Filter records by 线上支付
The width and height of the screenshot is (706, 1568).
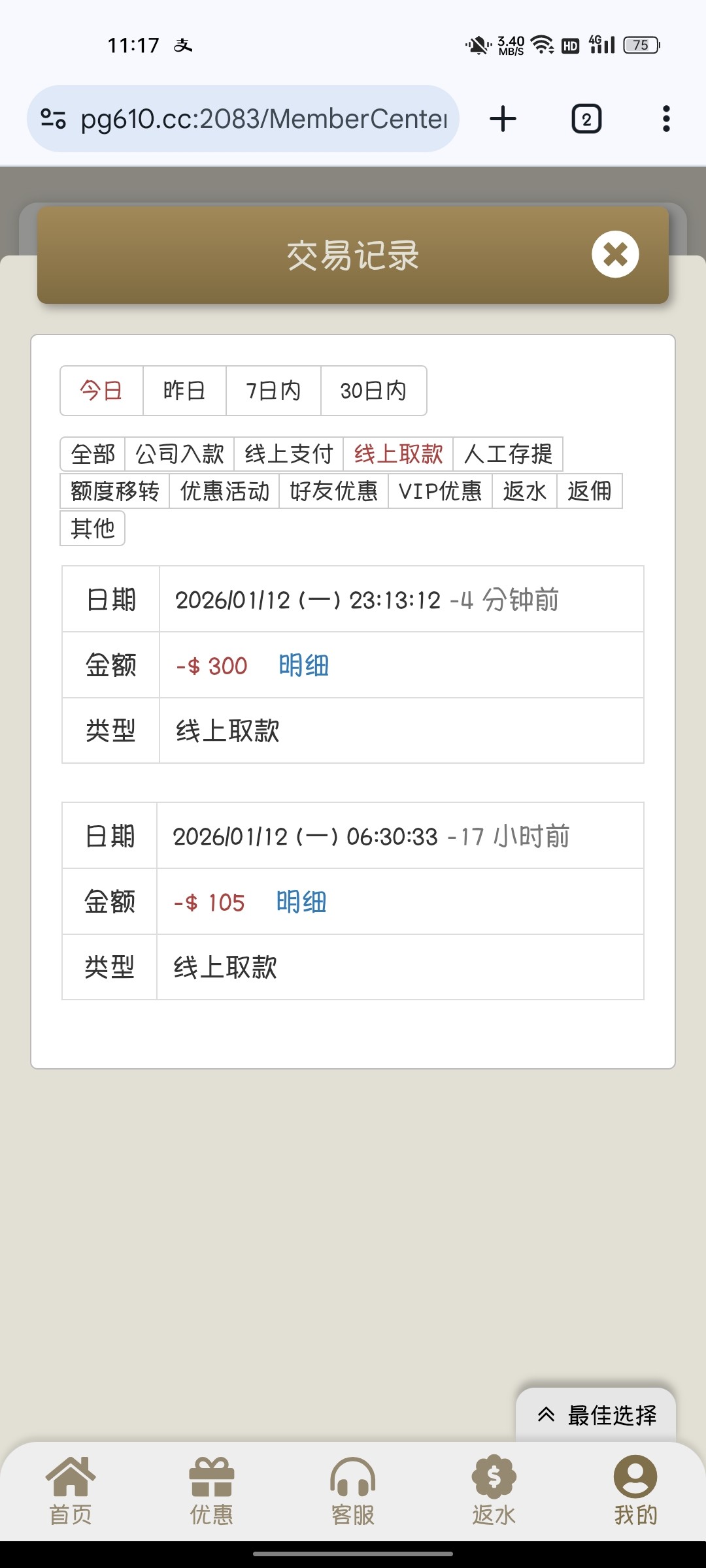[x=289, y=454]
